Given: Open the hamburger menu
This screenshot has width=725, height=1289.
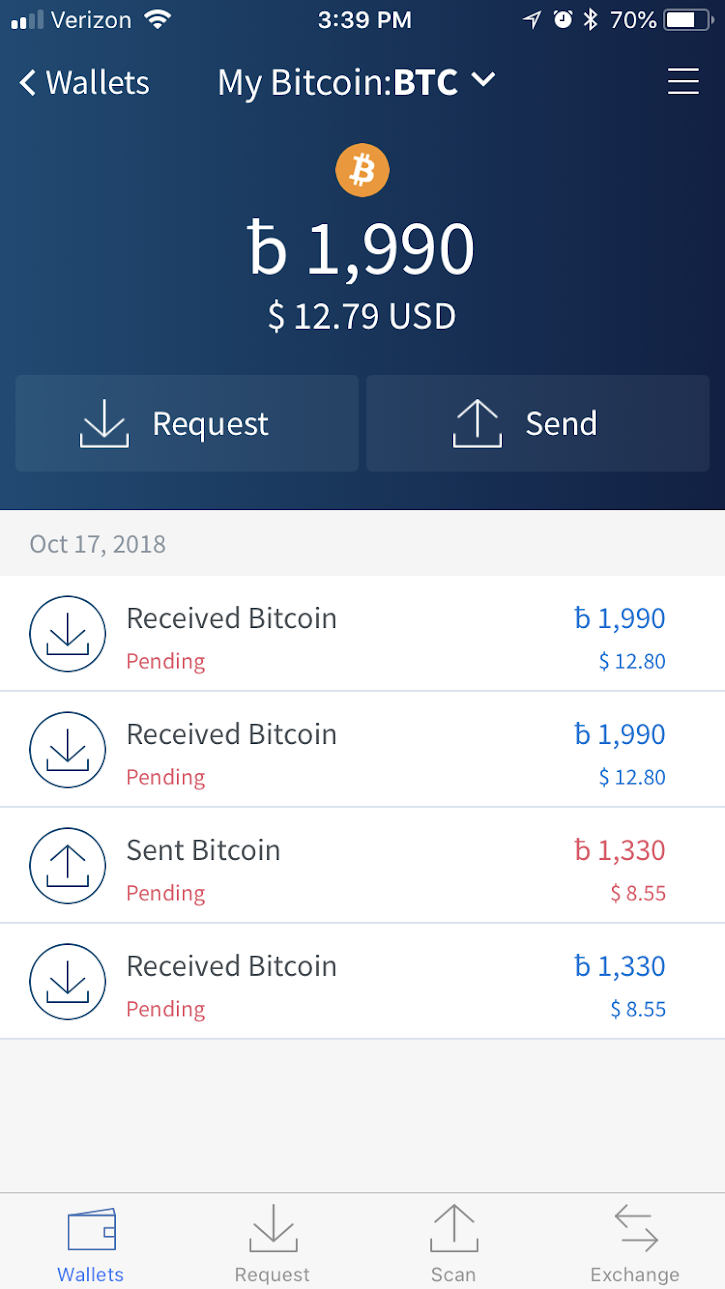Looking at the screenshot, I should tap(683, 82).
